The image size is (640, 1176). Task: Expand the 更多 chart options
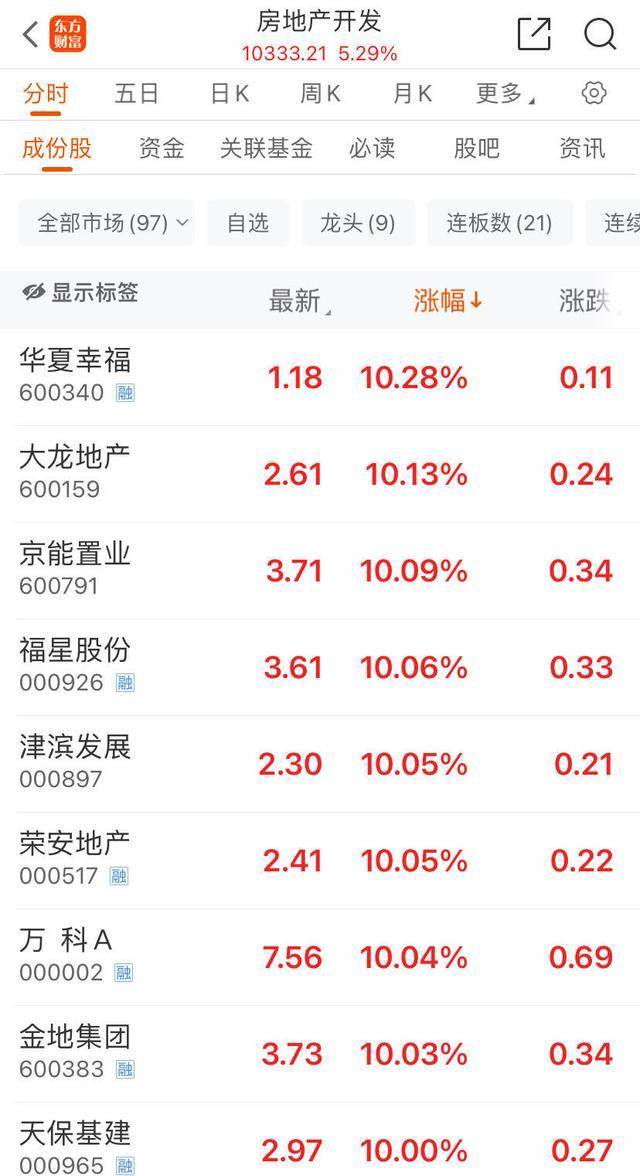point(505,94)
